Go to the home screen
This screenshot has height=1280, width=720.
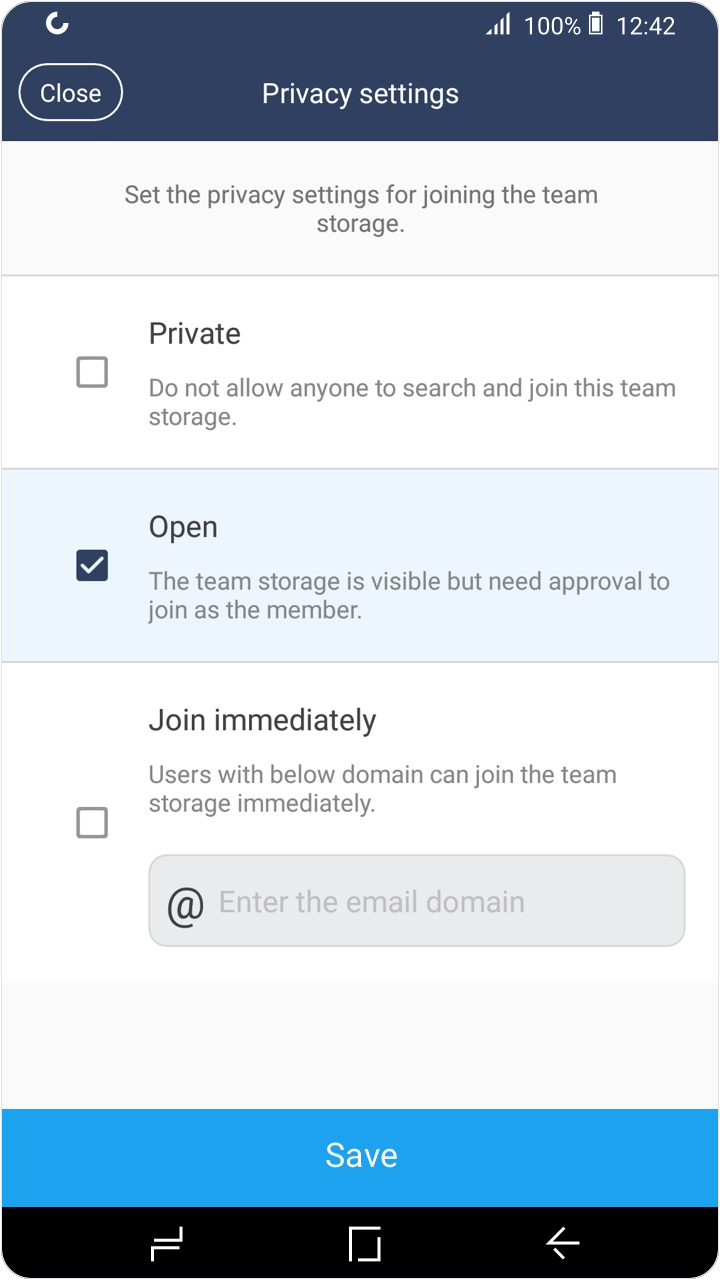coord(364,1244)
